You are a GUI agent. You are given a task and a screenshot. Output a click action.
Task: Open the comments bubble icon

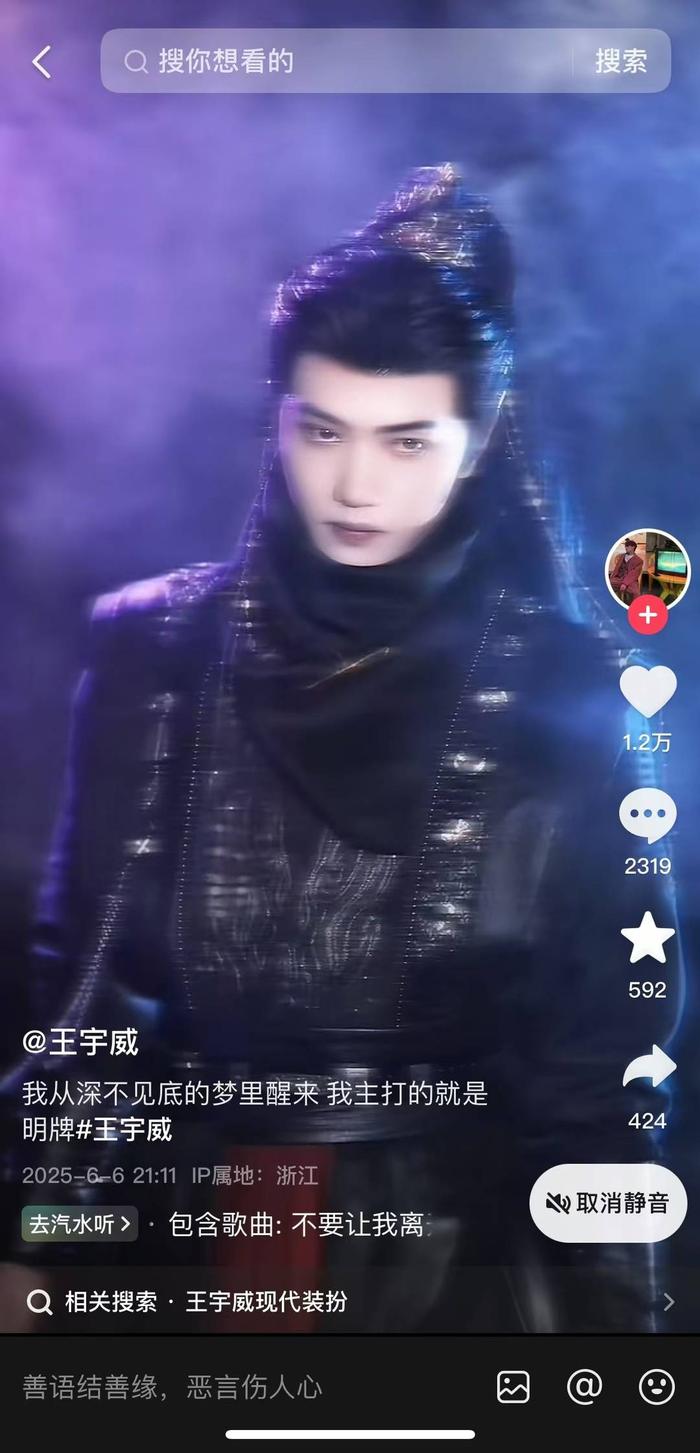click(647, 817)
